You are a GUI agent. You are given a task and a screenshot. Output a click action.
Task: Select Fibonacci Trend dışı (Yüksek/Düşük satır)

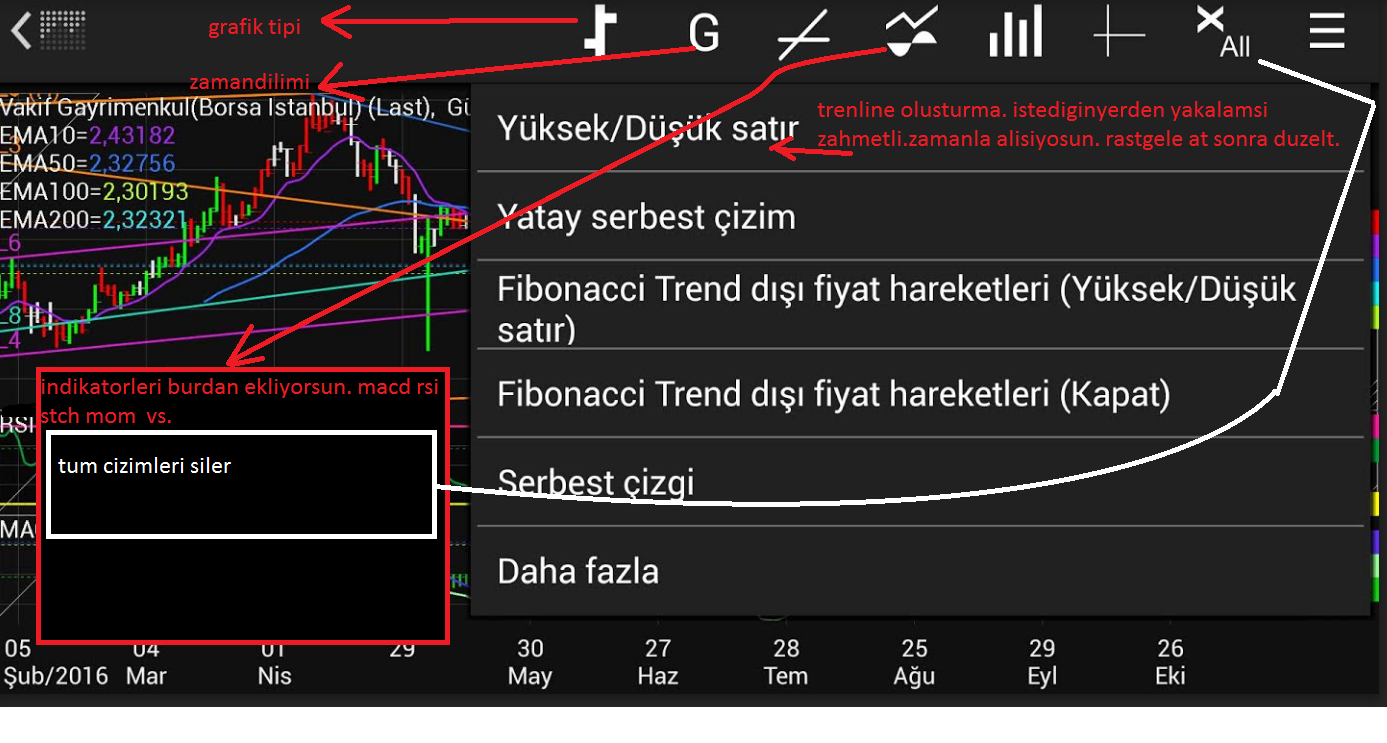click(896, 308)
